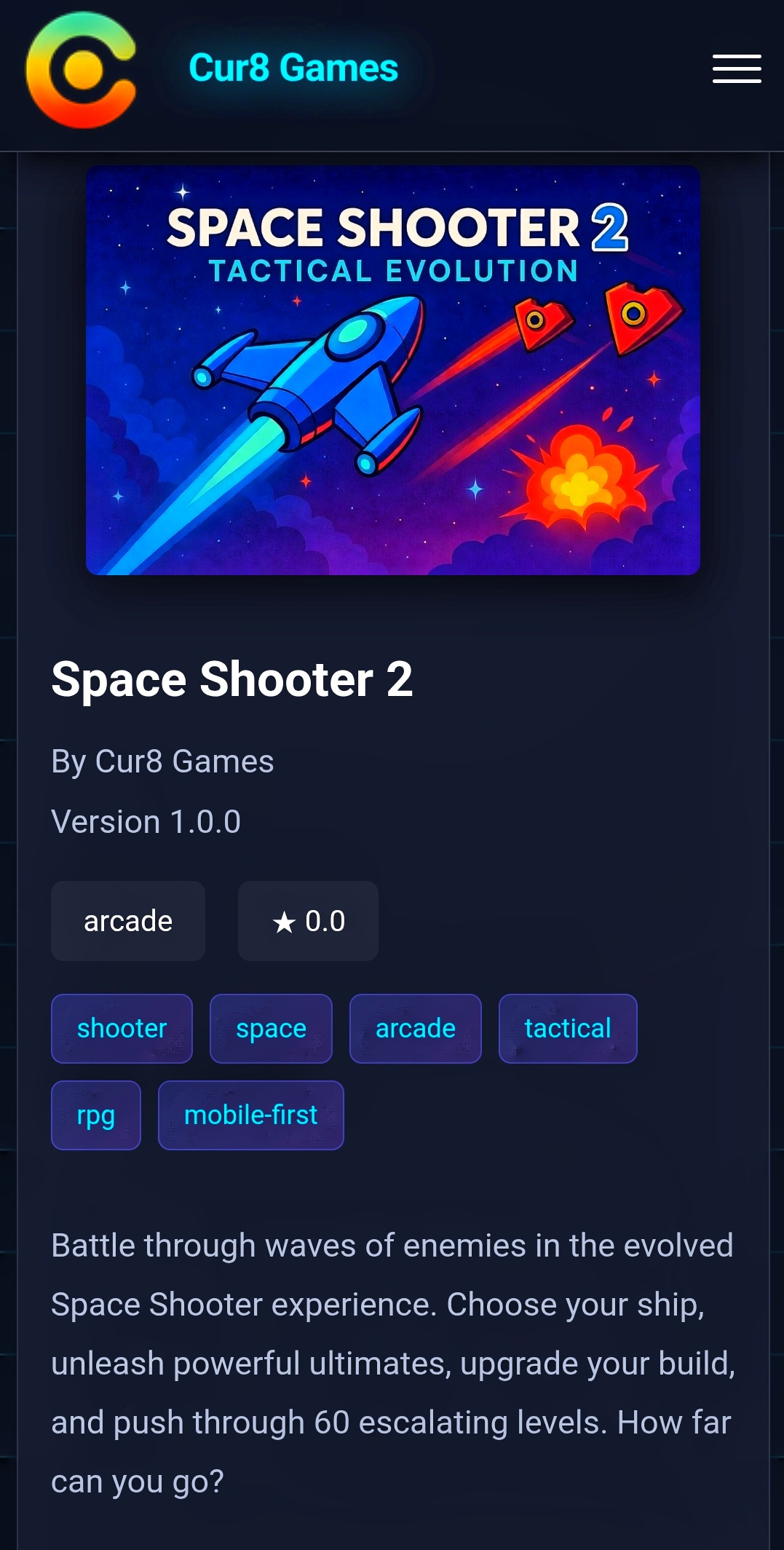Select the mobile-first tag
This screenshot has width=784, height=1550.
pos(250,1115)
